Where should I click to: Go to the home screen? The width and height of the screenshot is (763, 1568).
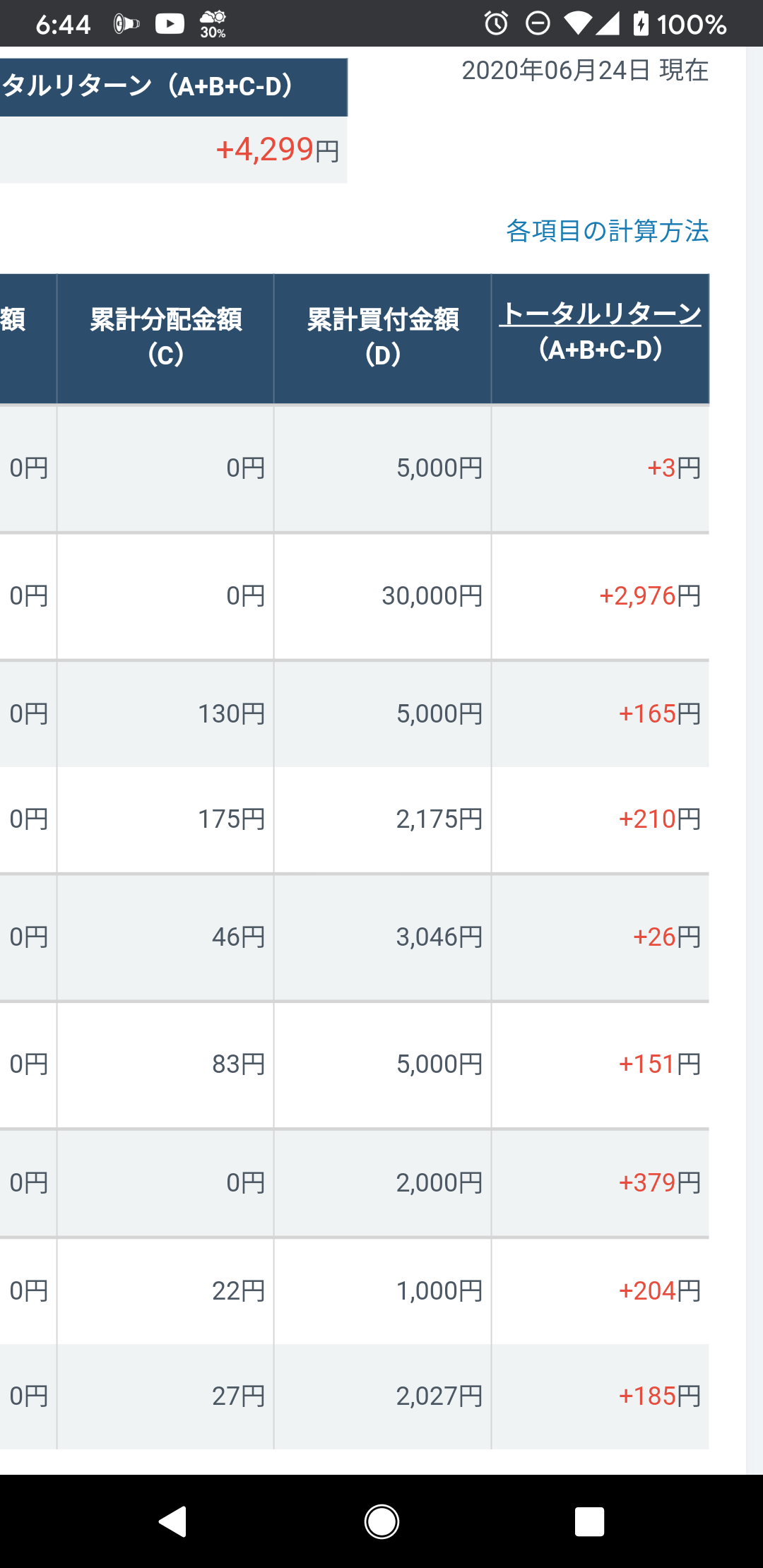pyautogui.click(x=381, y=1521)
